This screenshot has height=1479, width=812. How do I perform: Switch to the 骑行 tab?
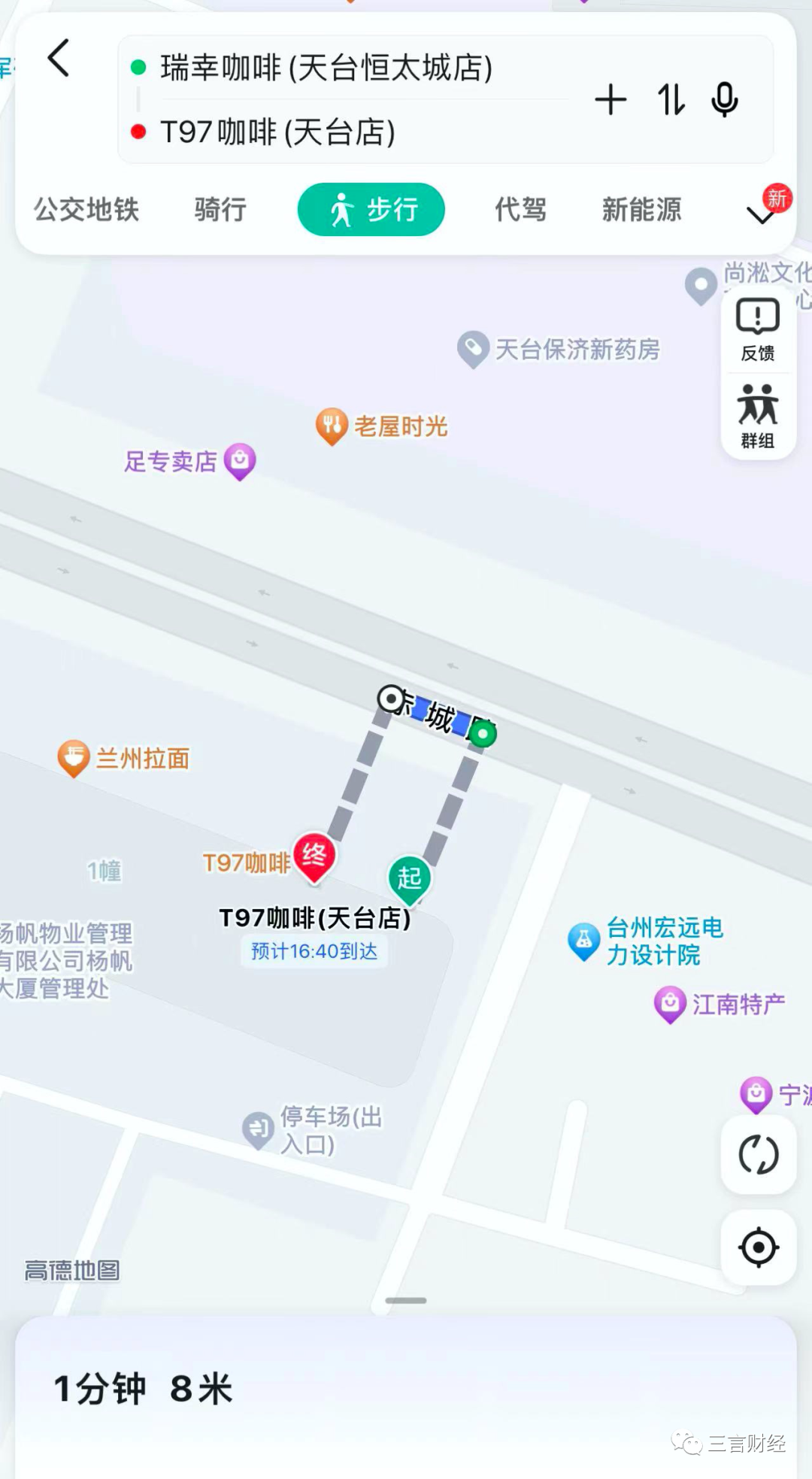coord(220,209)
